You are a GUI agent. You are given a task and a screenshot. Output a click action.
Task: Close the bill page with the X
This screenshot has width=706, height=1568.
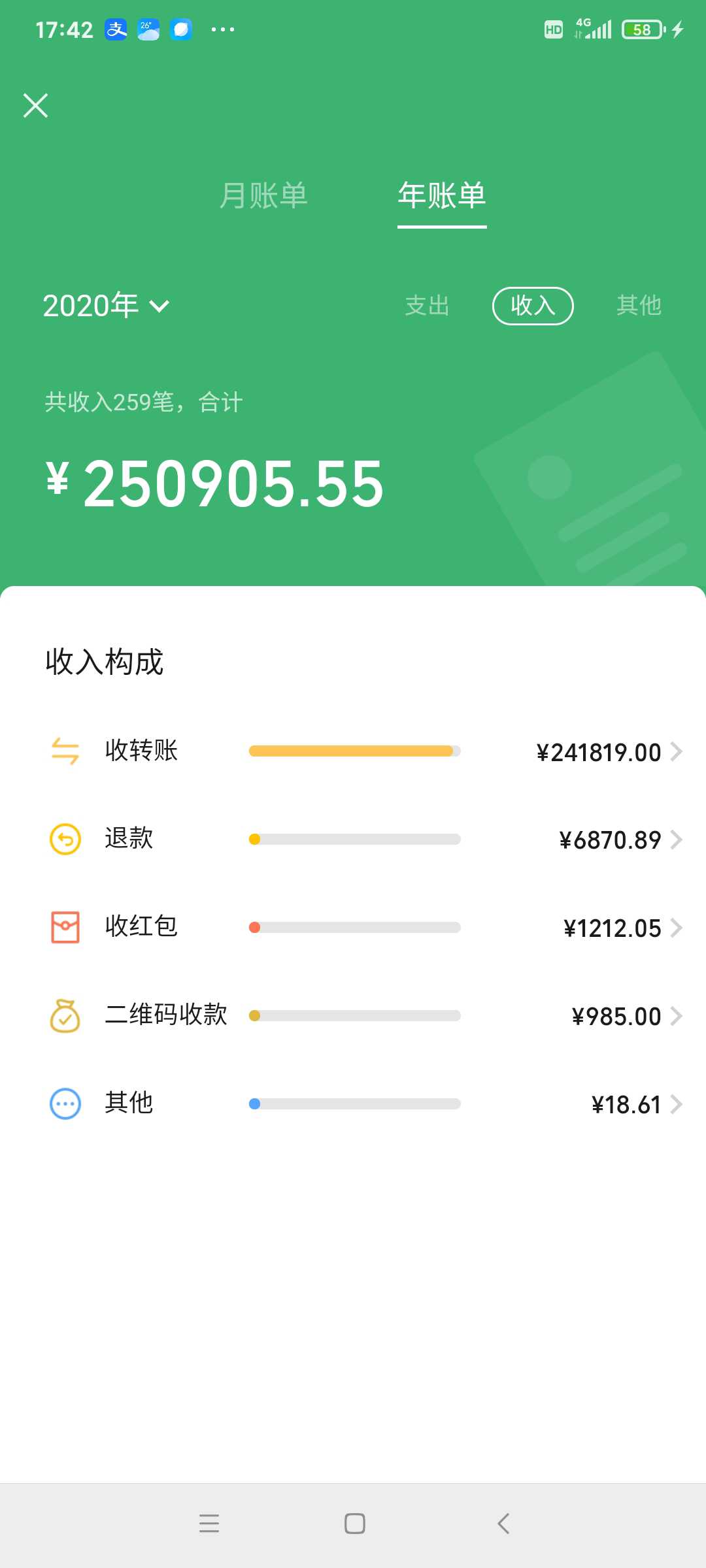click(36, 105)
